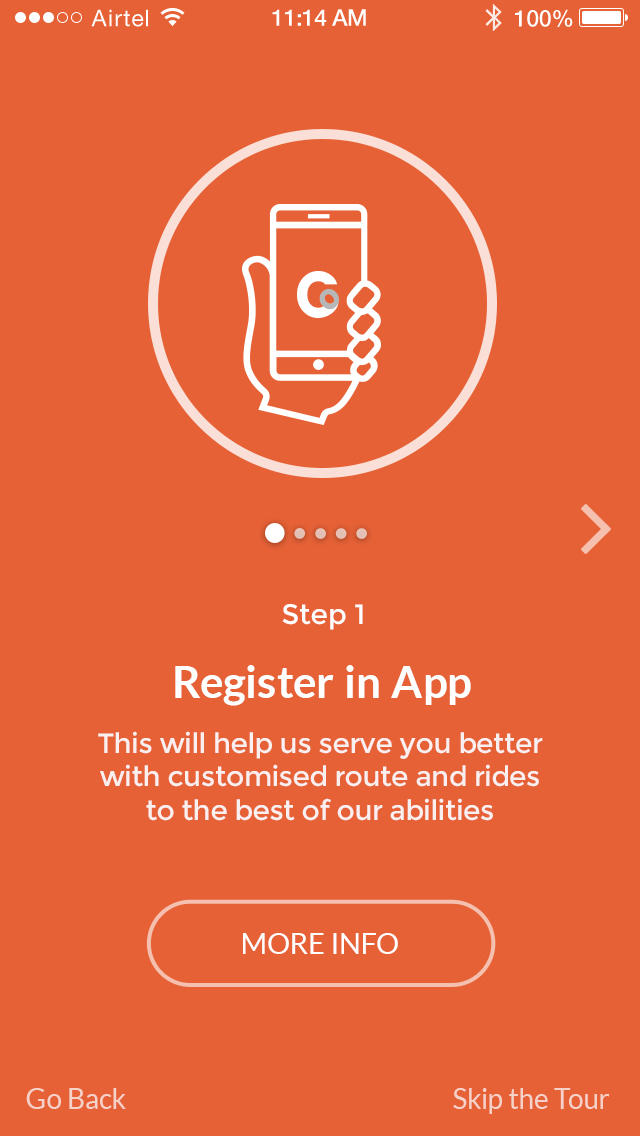Screen dimensions: 640x1136
Task: Open MORE INFO about registering
Action: pos(321,943)
